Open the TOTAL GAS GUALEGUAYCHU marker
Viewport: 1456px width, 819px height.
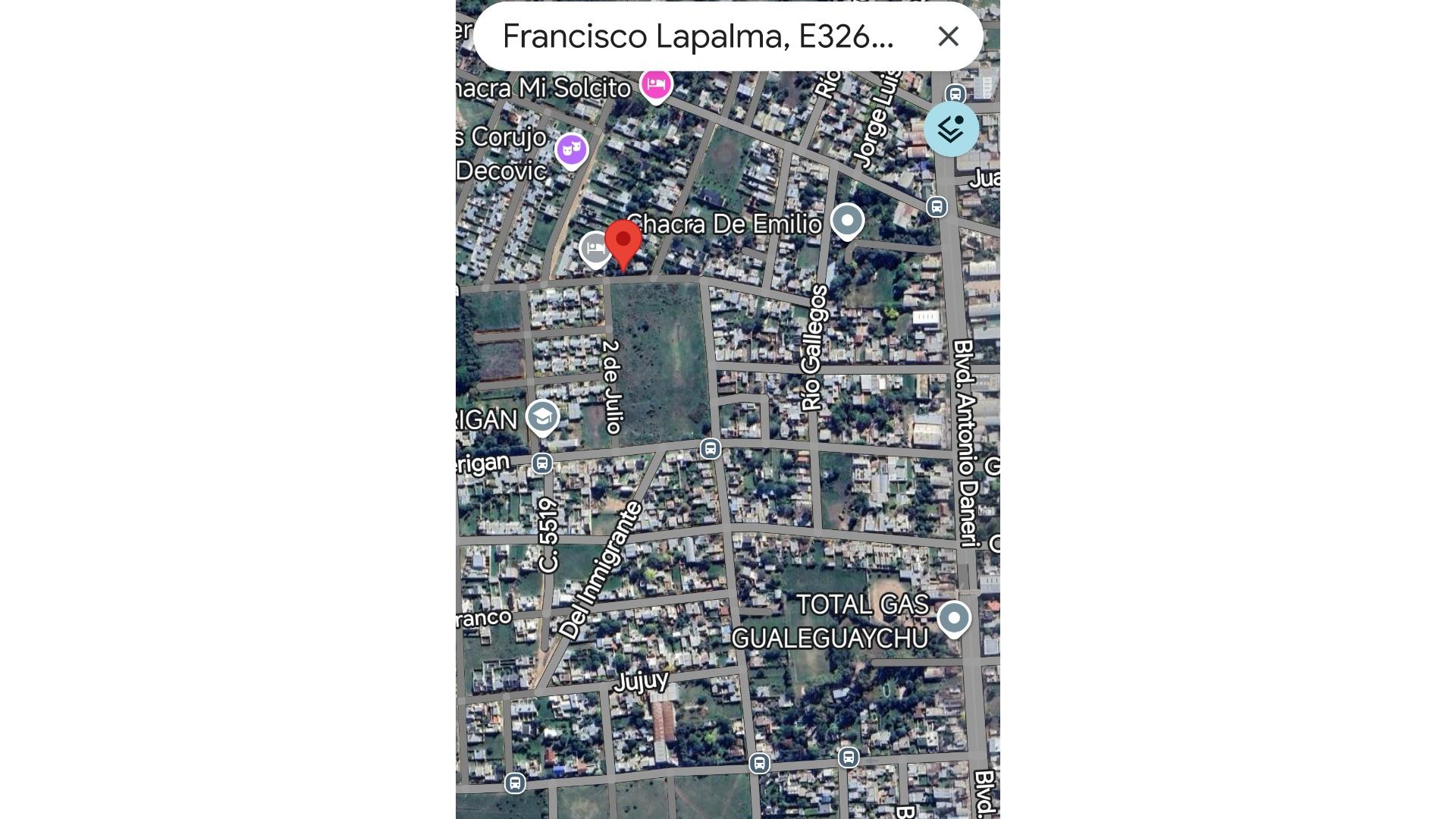point(954,618)
